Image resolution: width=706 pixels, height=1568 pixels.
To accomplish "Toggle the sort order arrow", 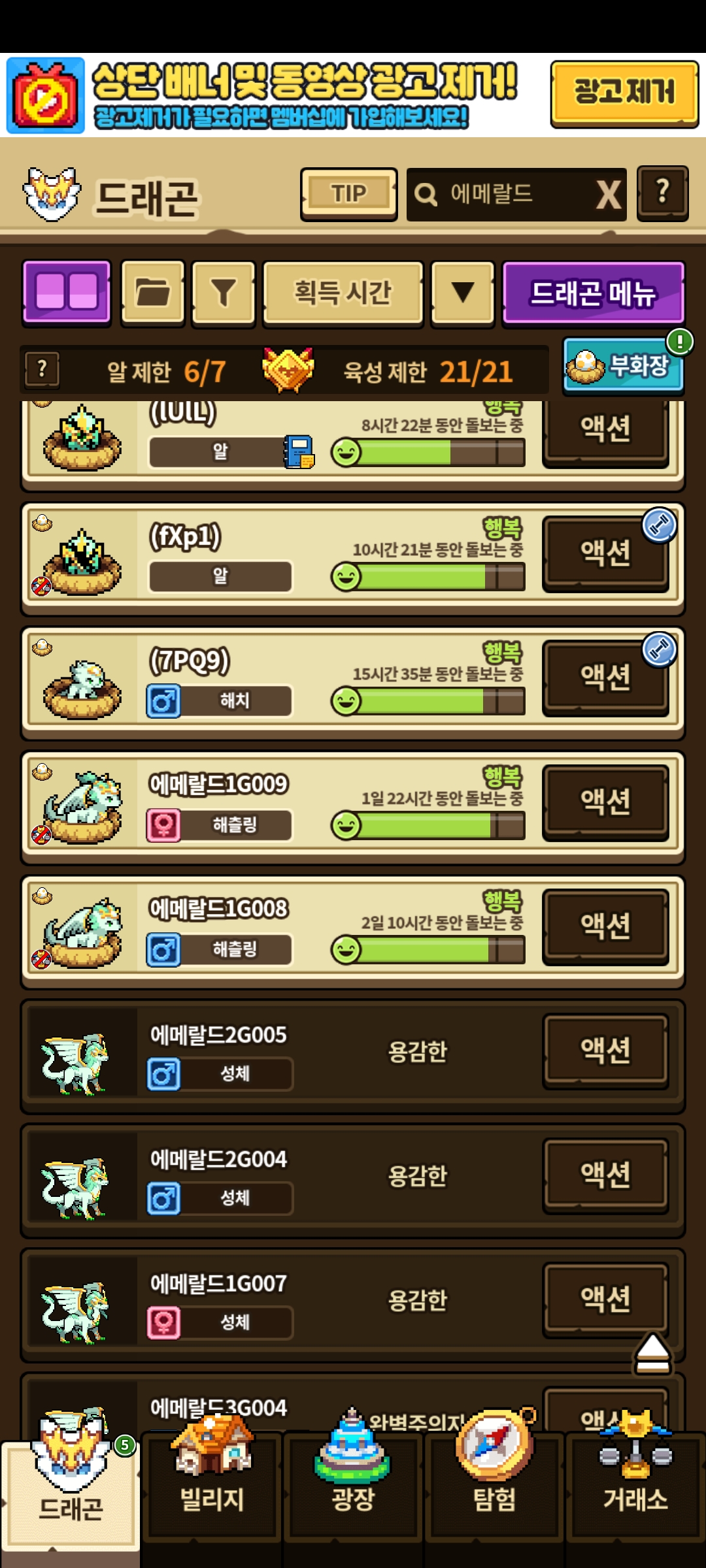I will (x=463, y=291).
